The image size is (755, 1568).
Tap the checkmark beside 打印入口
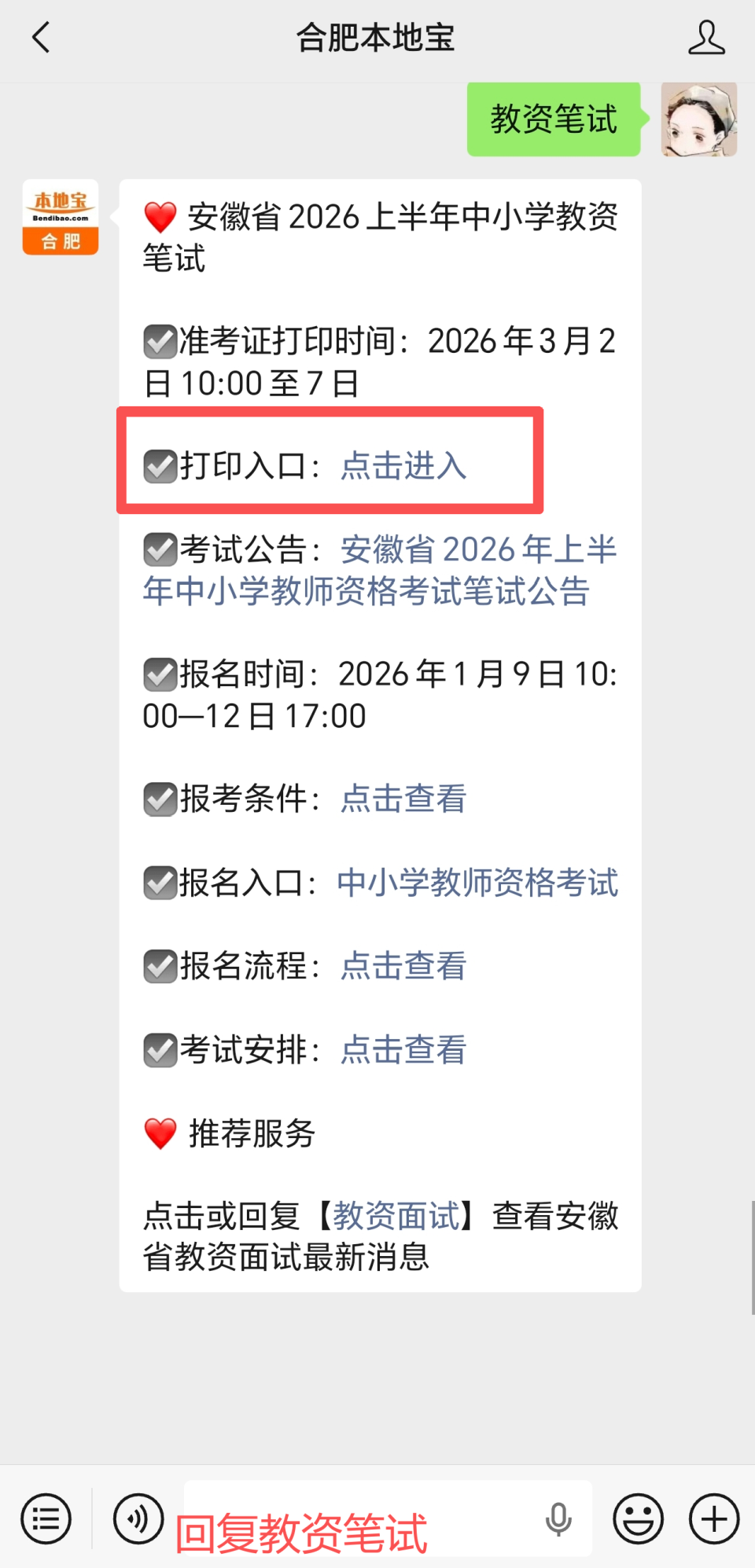tap(160, 467)
